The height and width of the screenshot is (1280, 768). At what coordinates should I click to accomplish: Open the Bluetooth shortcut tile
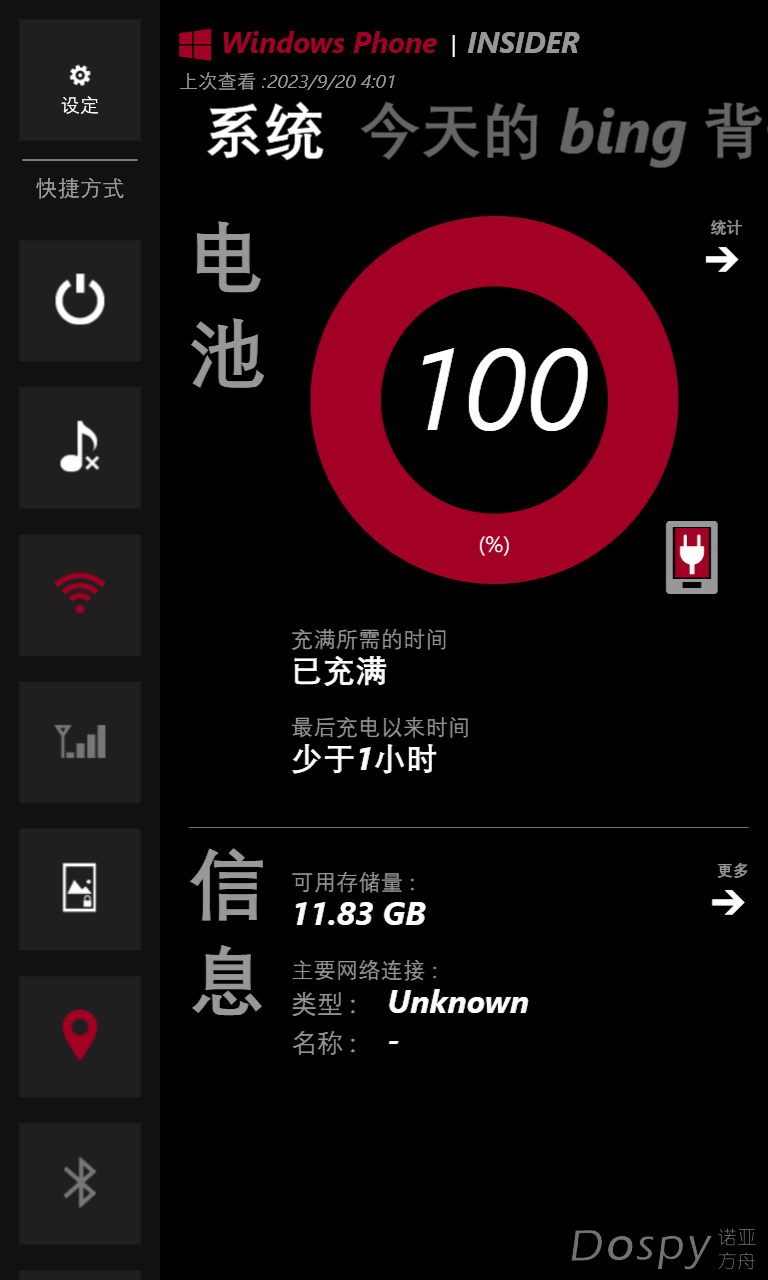[x=80, y=1183]
